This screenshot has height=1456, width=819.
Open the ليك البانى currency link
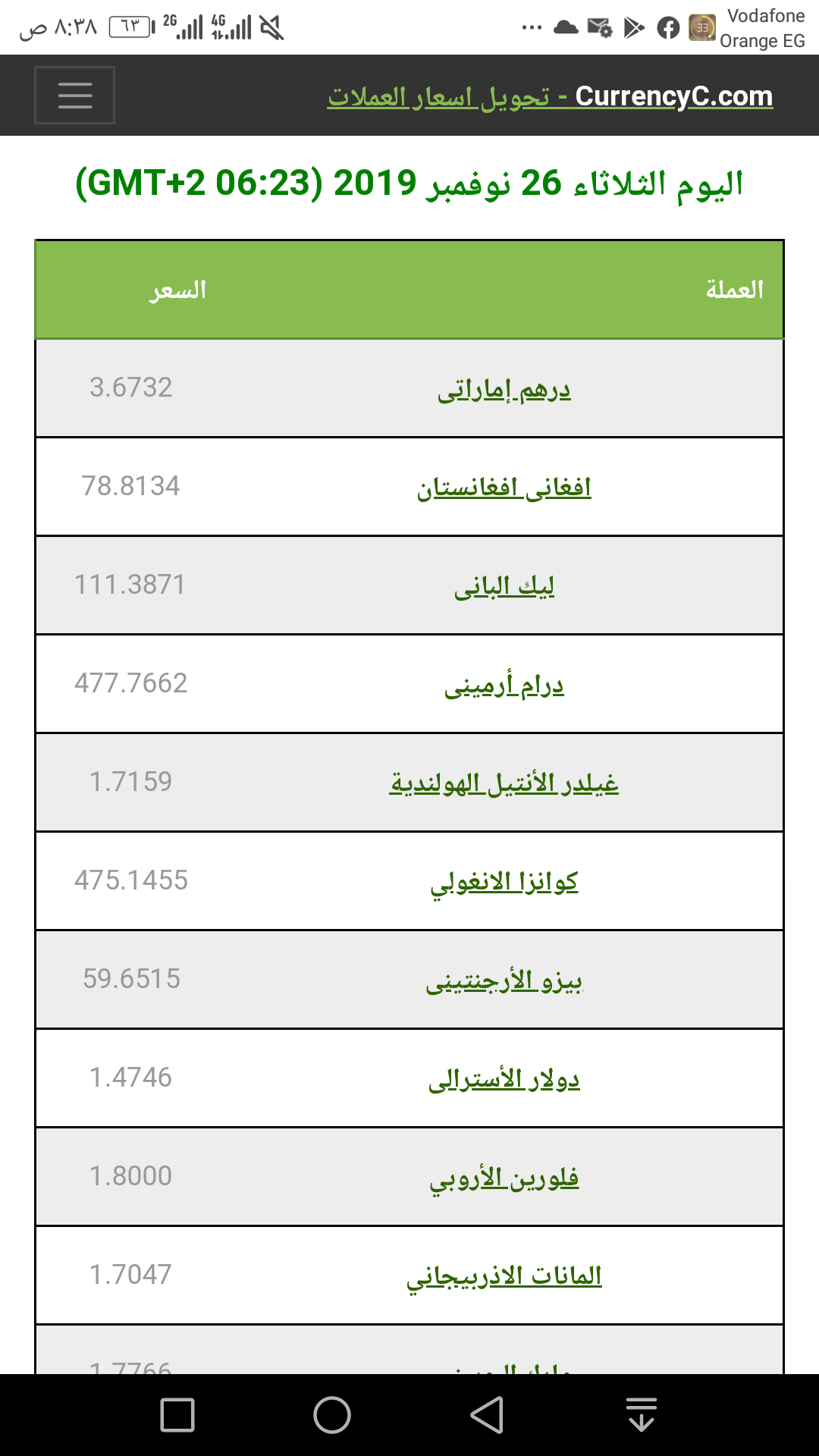(504, 586)
